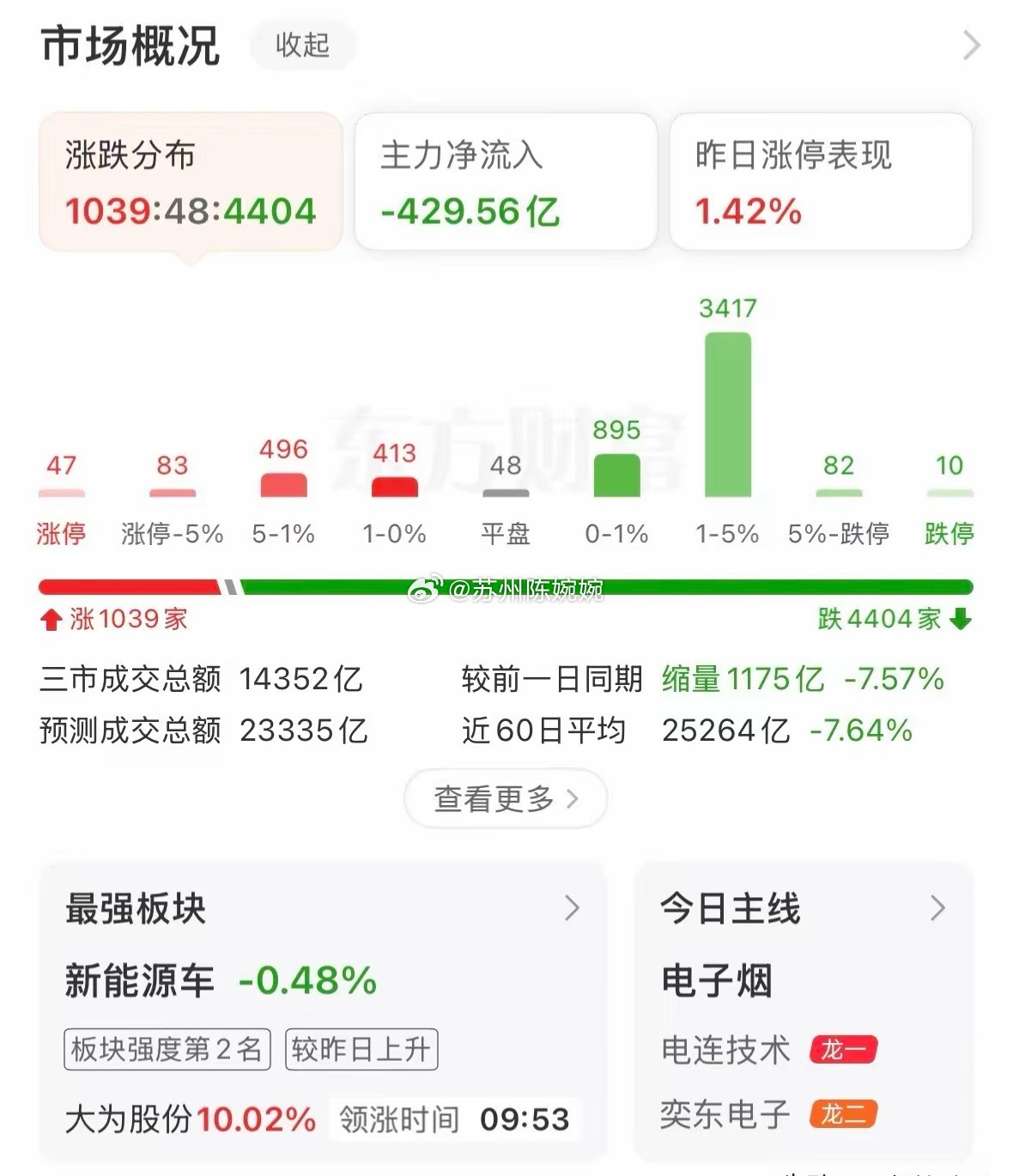
Task: Click the red up arrow beside 涨1039家
Action: pyautogui.click(x=51, y=618)
